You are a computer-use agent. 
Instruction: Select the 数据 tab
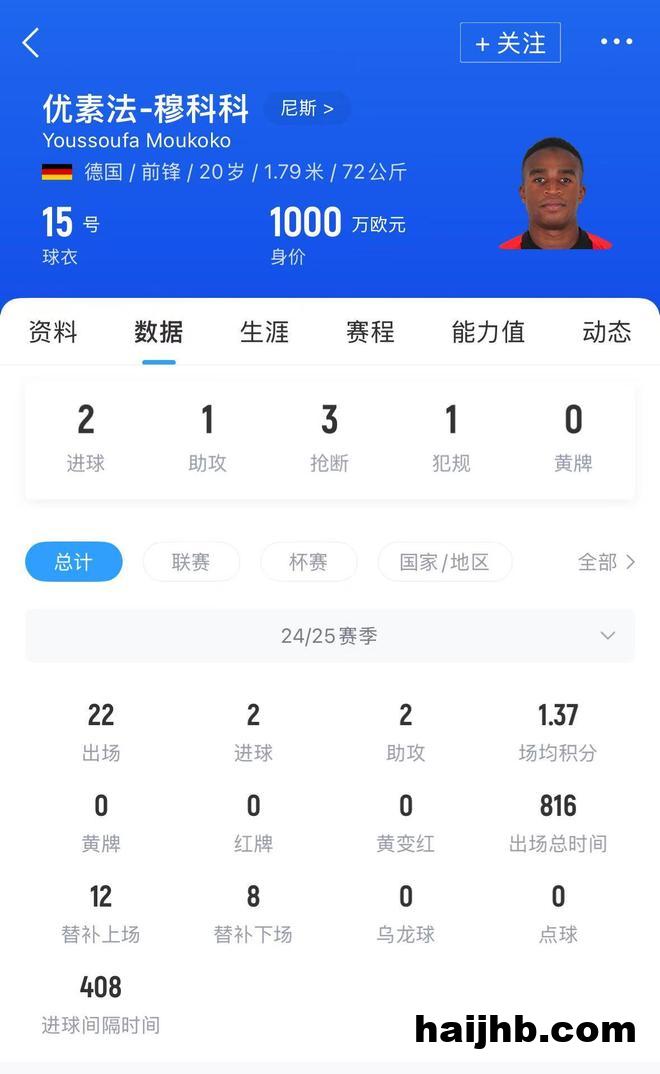coord(159,332)
